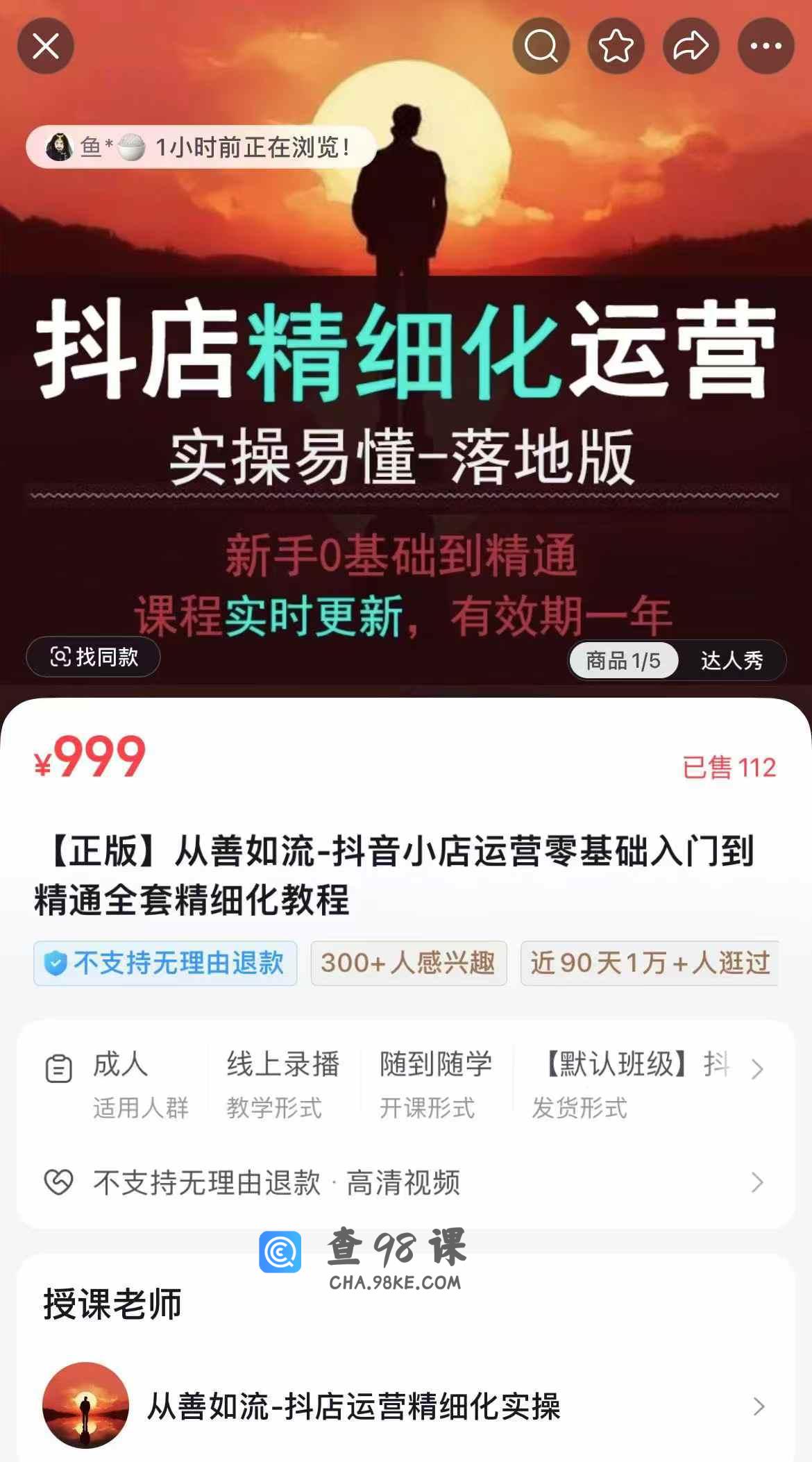The image size is (812, 1462).
Task: Expand the course specifications row
Action: pyautogui.click(x=756, y=1070)
